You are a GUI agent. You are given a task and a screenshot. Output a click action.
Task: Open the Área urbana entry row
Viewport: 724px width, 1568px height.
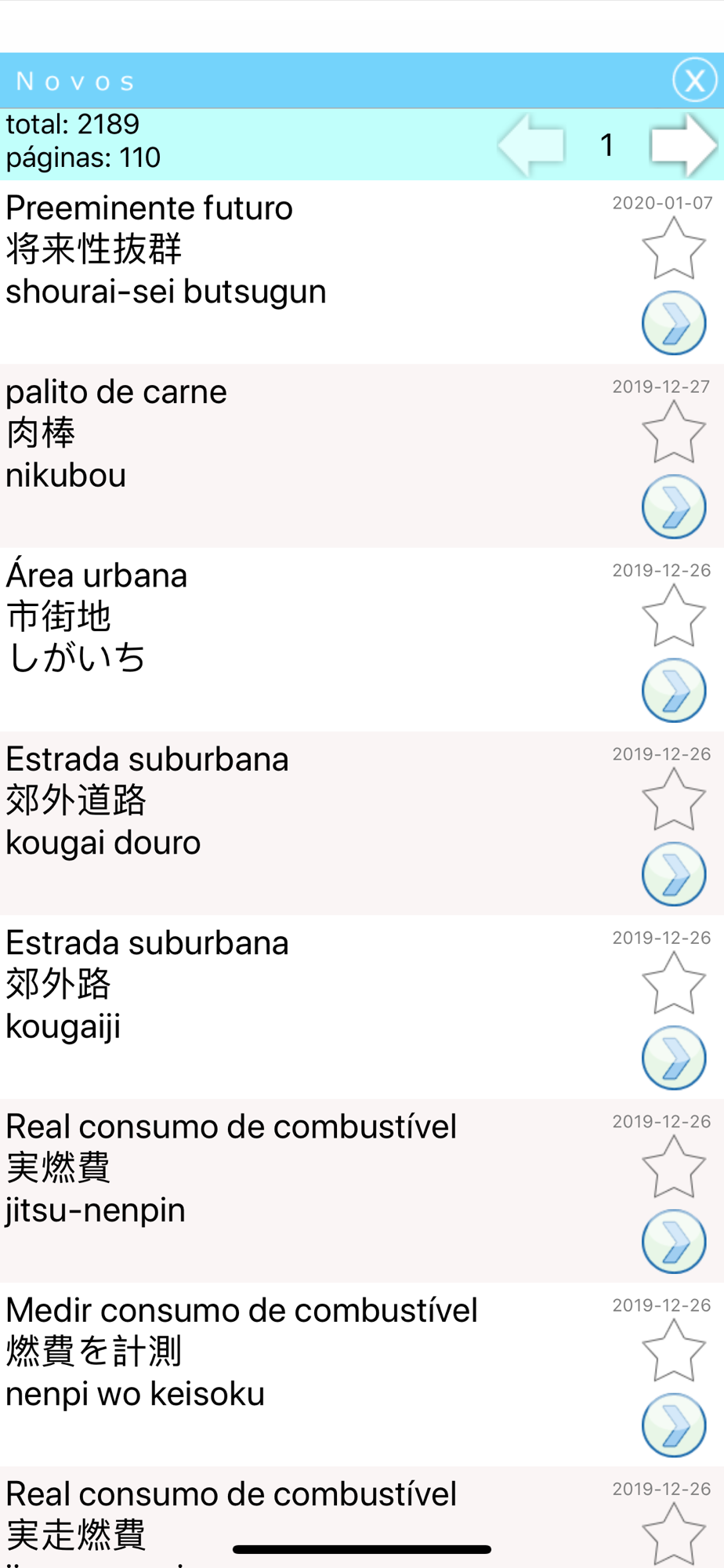pos(362,640)
